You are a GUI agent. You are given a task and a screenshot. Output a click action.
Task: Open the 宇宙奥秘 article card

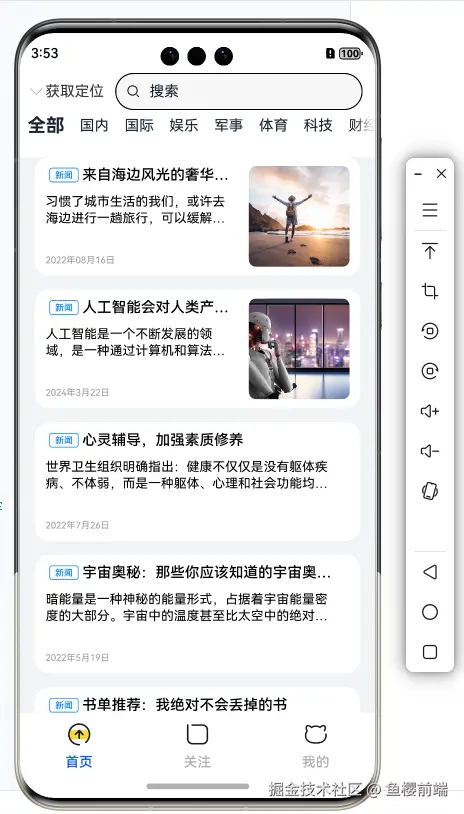tap(197, 614)
